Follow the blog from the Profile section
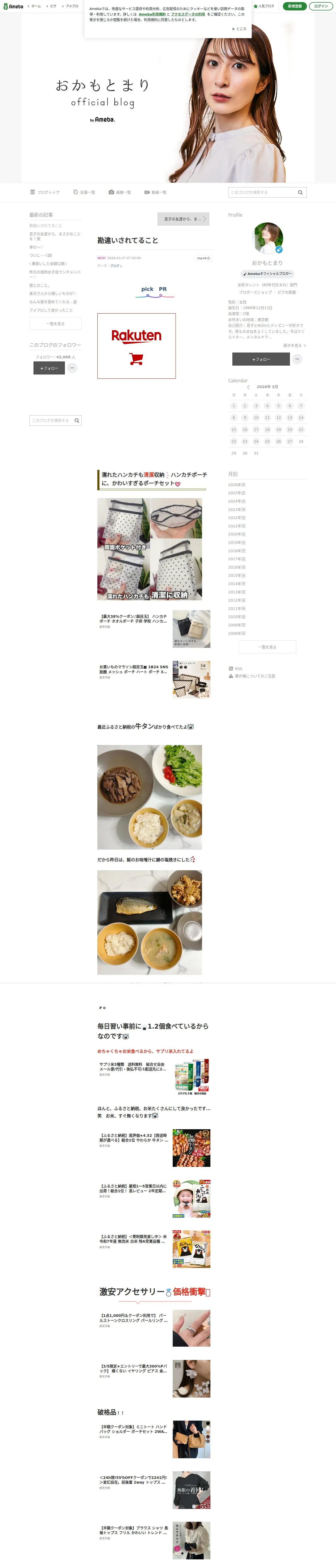The image size is (336, 1568). point(260,359)
